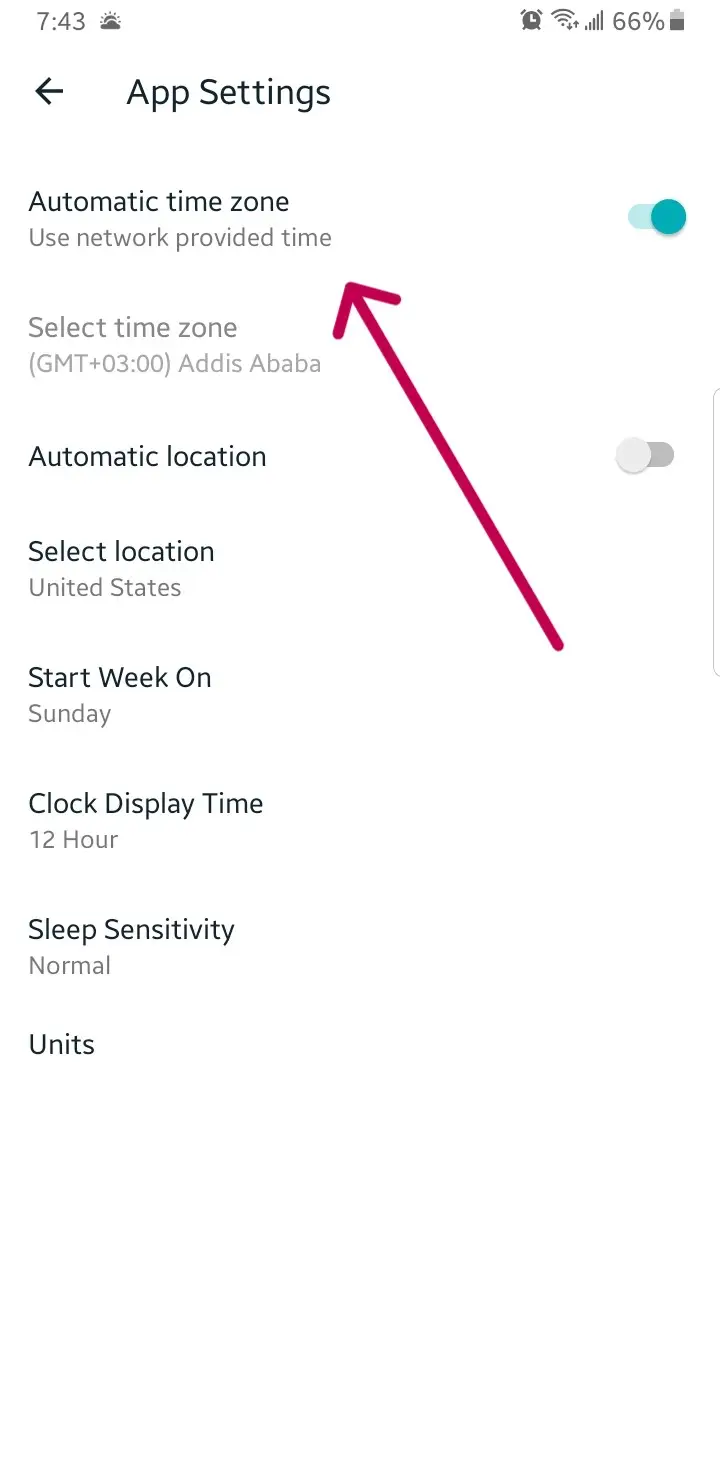Image resolution: width=720 pixels, height=1480 pixels.
Task: Open Clock Display Time setting
Action: click(x=360, y=820)
